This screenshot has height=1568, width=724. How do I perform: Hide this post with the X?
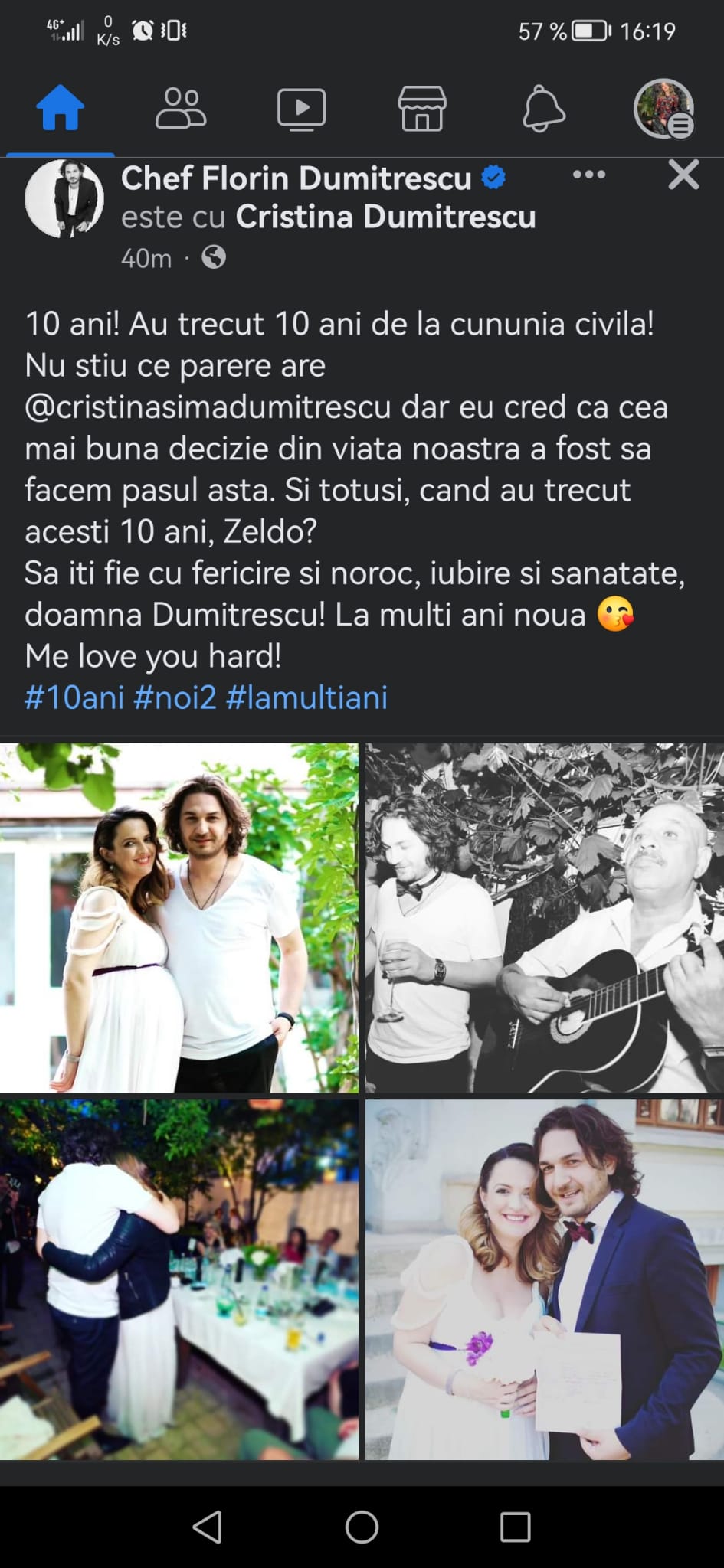coord(683,175)
